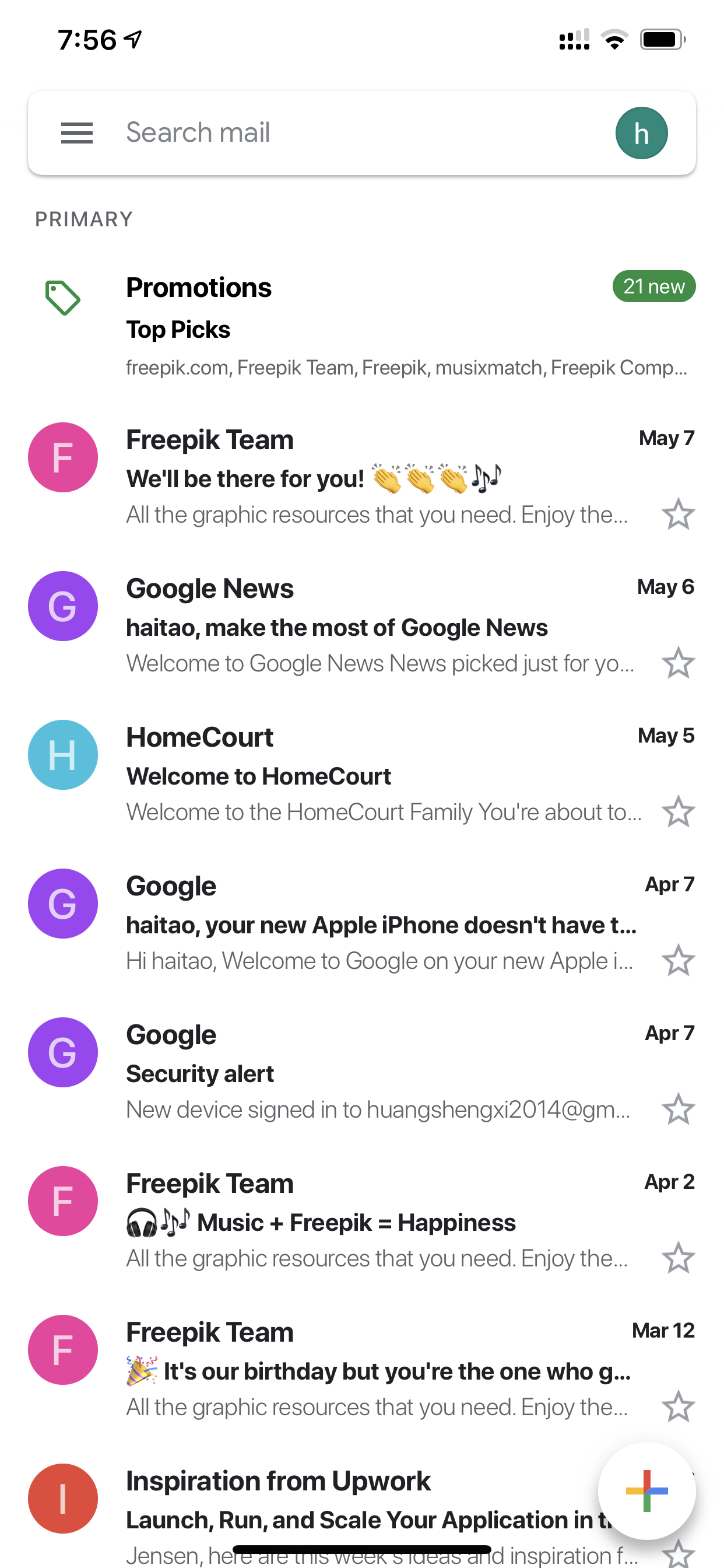Open Google's new Apple iPhone email
Viewport: 724px width, 1568px height.
pos(361,922)
